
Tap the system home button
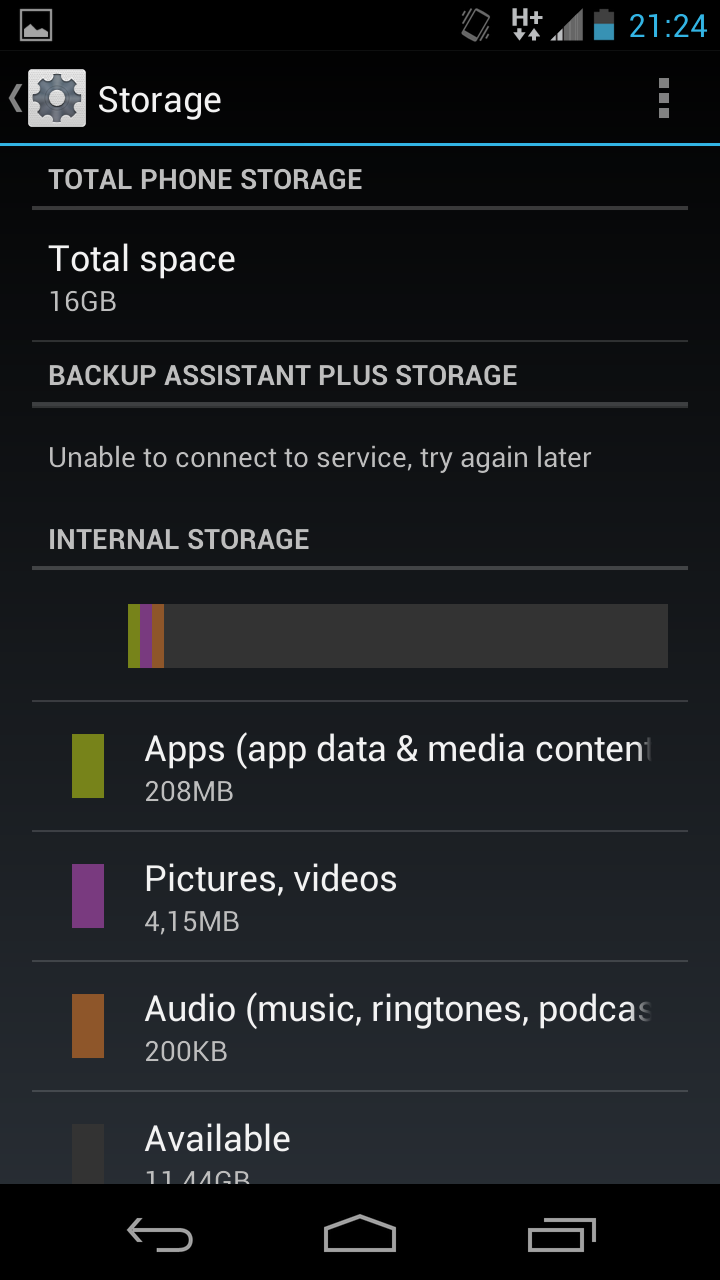coord(360,1234)
